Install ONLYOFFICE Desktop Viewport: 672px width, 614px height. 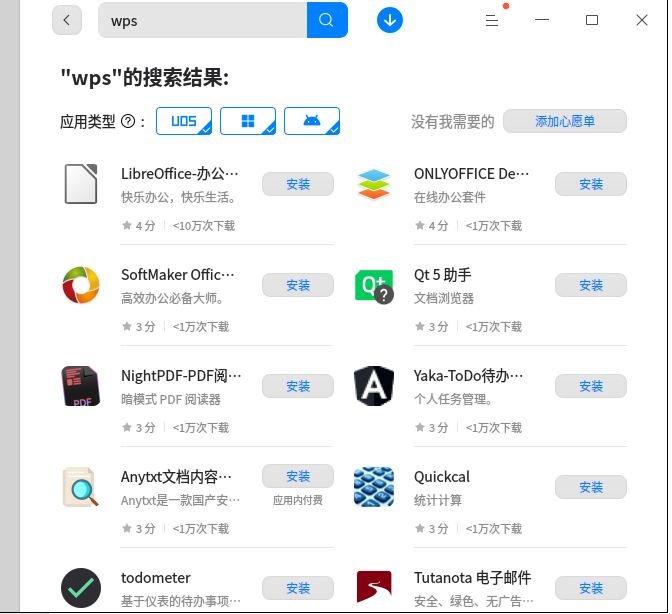coord(591,184)
